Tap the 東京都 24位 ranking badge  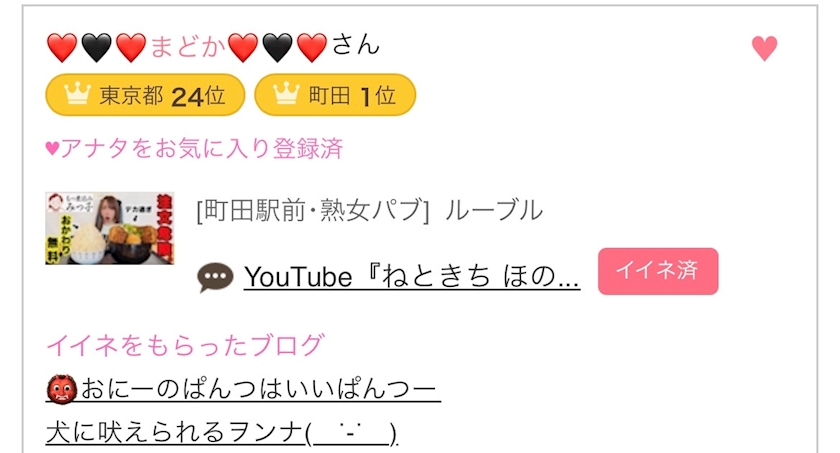pyautogui.click(x=145, y=95)
